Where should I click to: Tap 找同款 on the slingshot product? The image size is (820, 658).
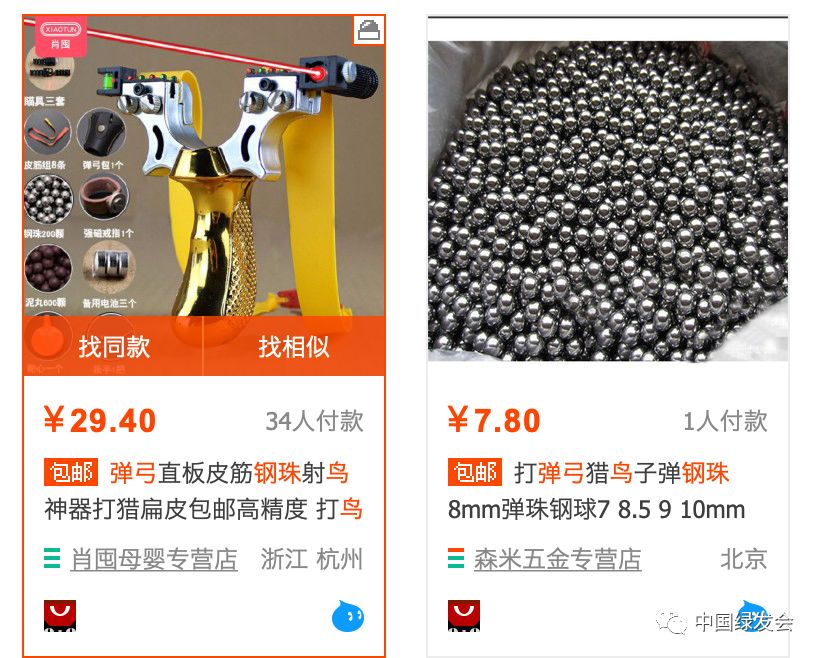[x=113, y=346]
